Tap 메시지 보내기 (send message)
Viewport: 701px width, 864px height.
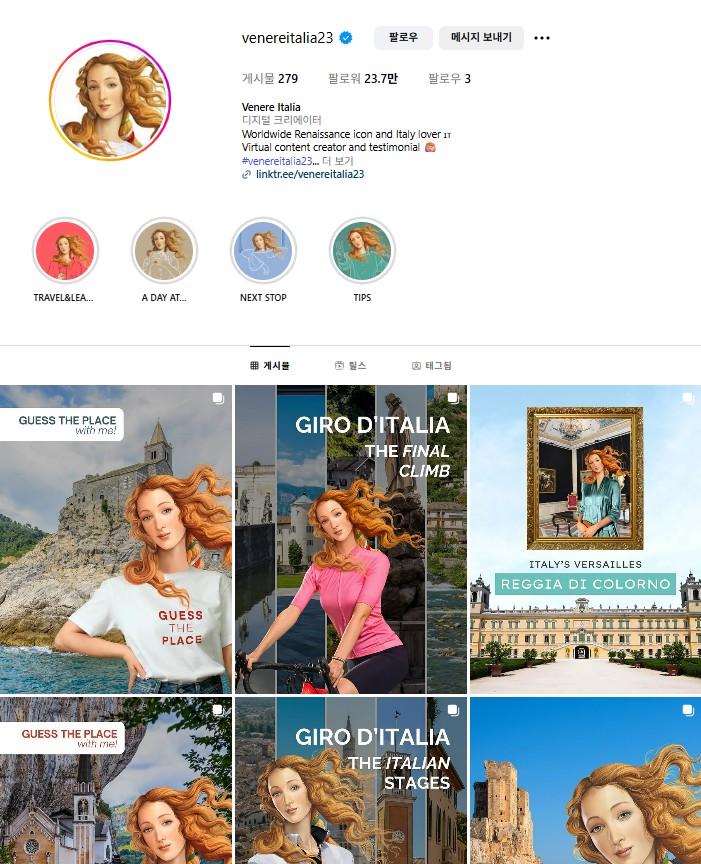pos(481,38)
